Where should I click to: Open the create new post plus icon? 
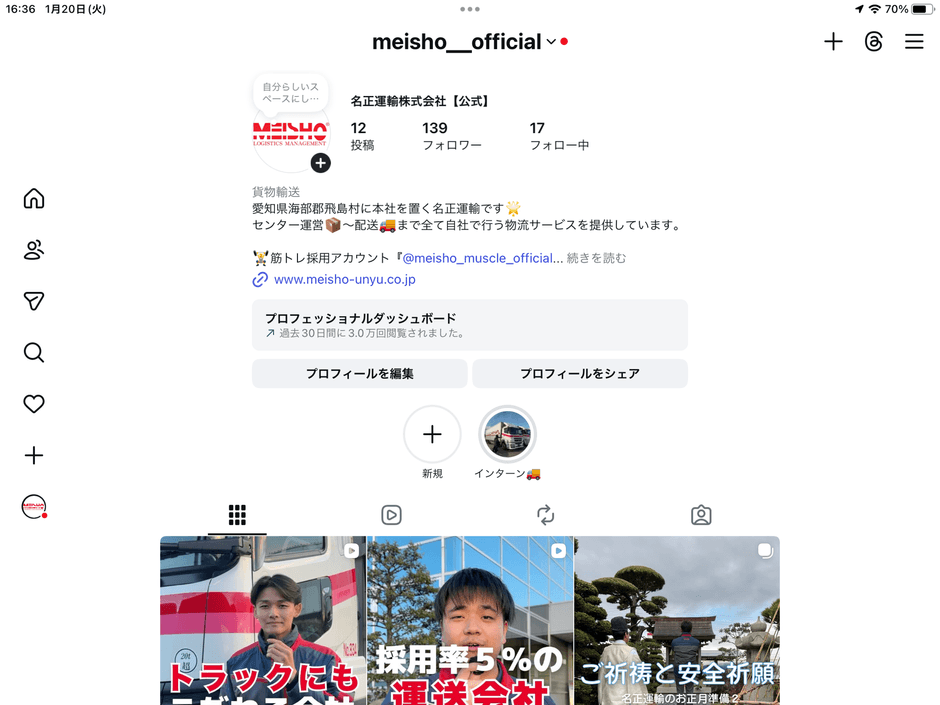coord(833,42)
